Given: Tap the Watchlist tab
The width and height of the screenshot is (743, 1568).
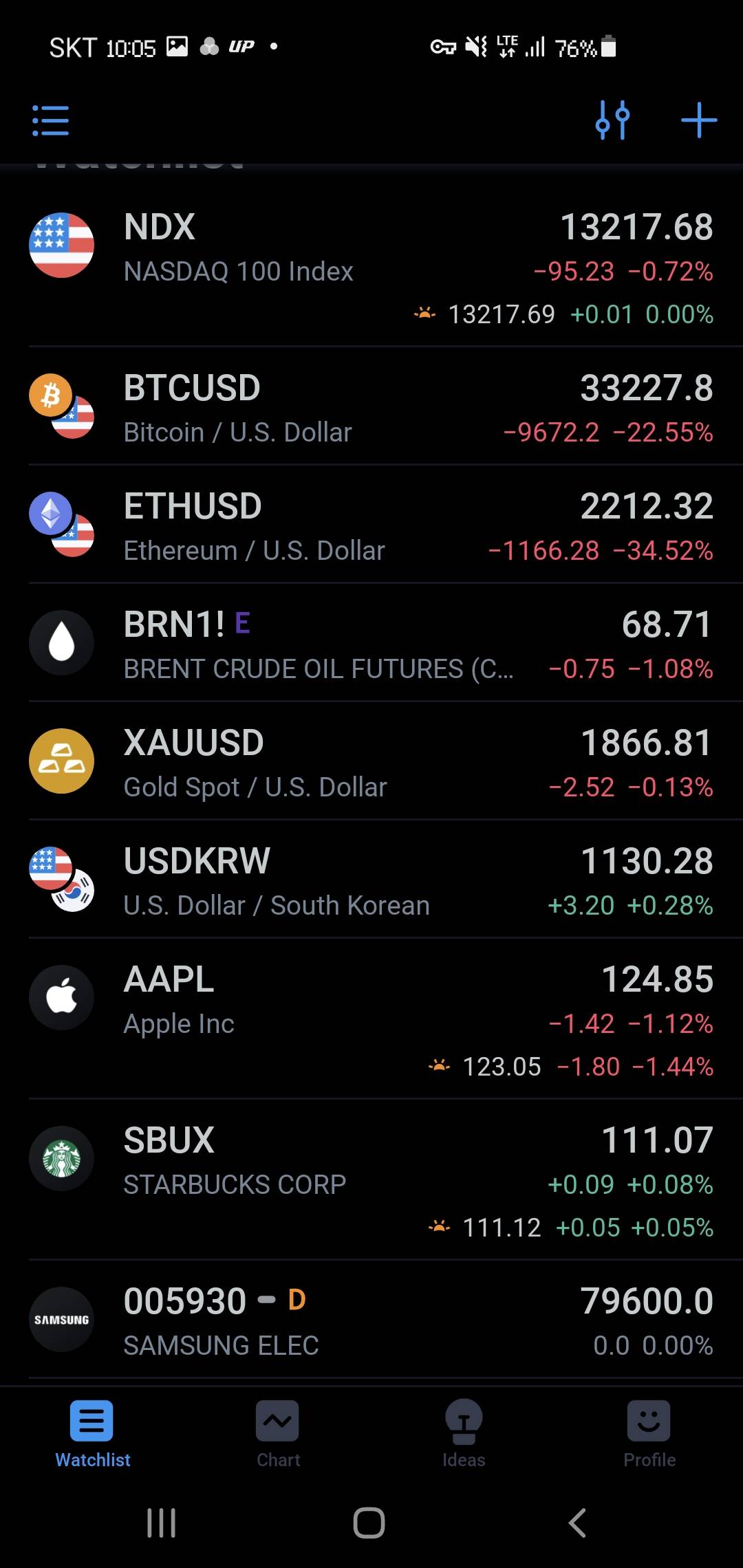Looking at the screenshot, I should coord(92,1434).
